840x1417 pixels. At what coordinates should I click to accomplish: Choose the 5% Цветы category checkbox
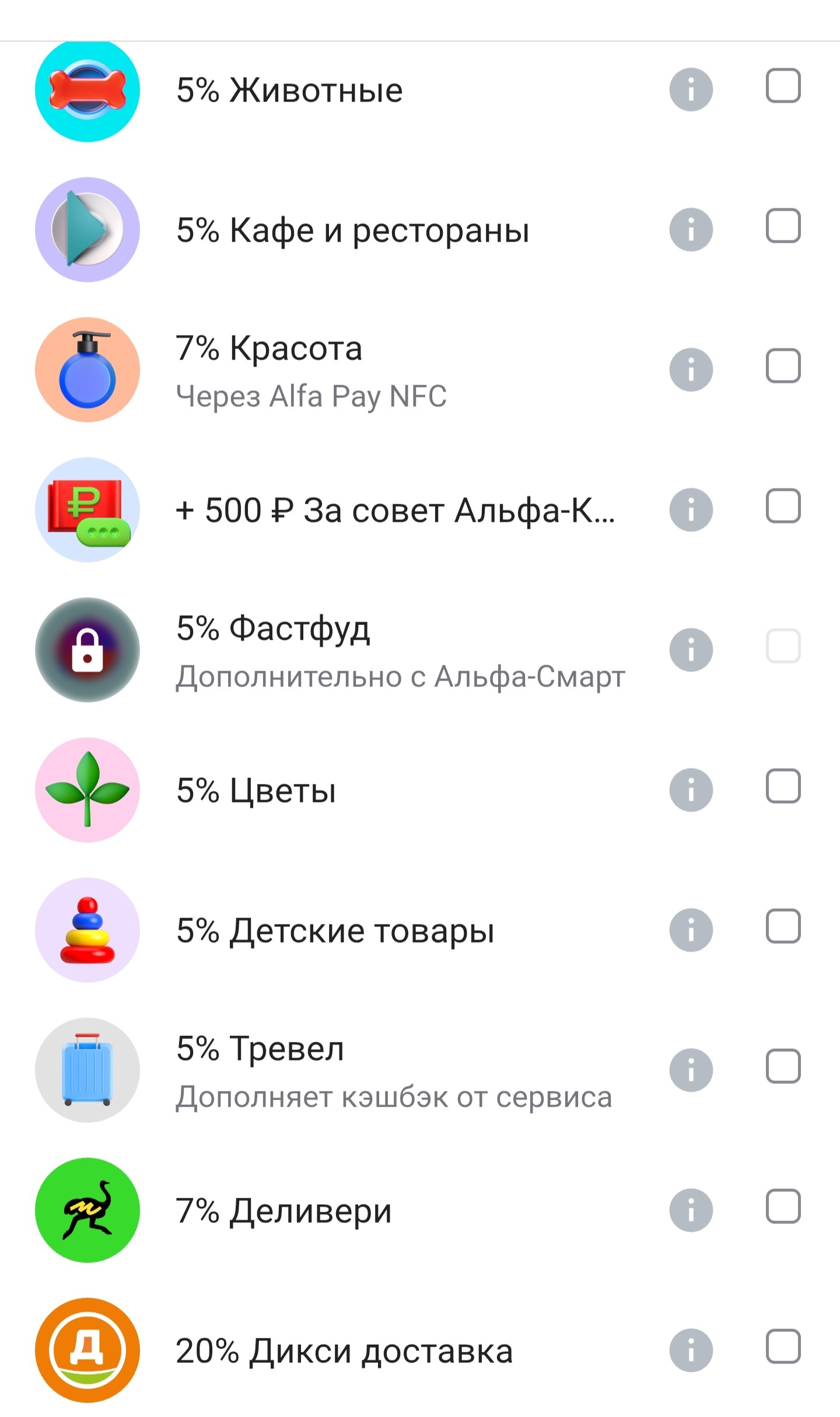point(783,786)
